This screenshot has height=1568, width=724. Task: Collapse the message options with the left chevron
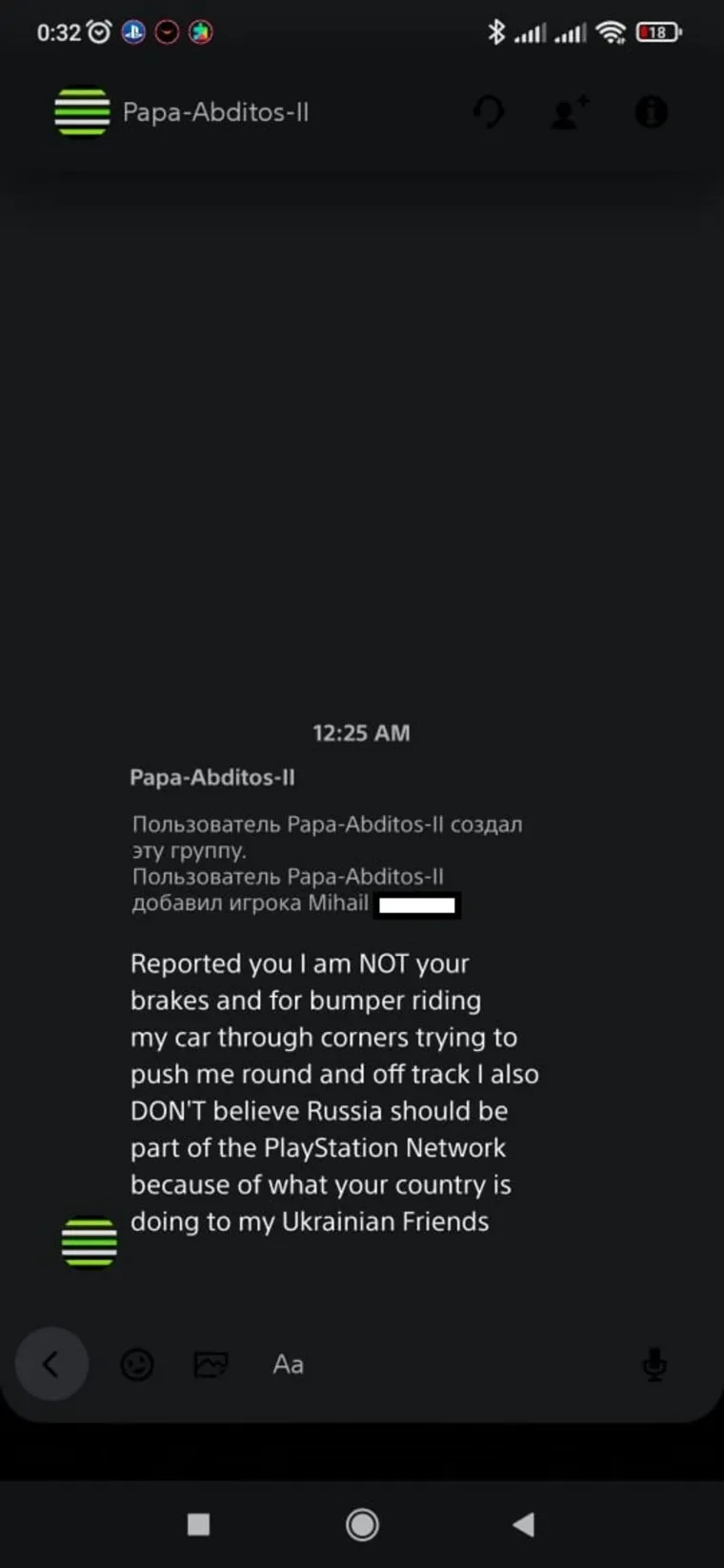tap(51, 1364)
